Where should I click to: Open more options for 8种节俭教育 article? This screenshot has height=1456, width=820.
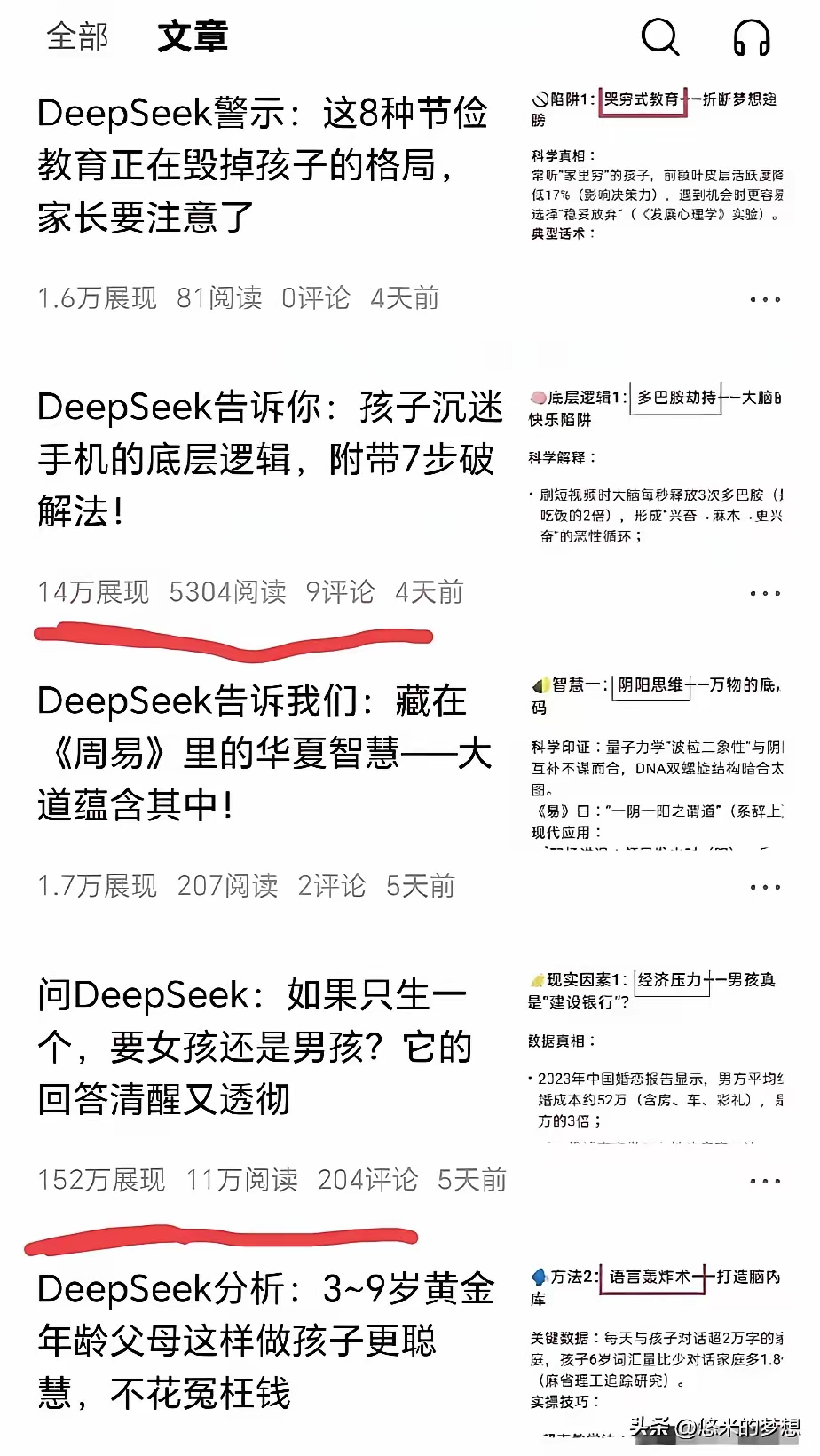[x=764, y=300]
